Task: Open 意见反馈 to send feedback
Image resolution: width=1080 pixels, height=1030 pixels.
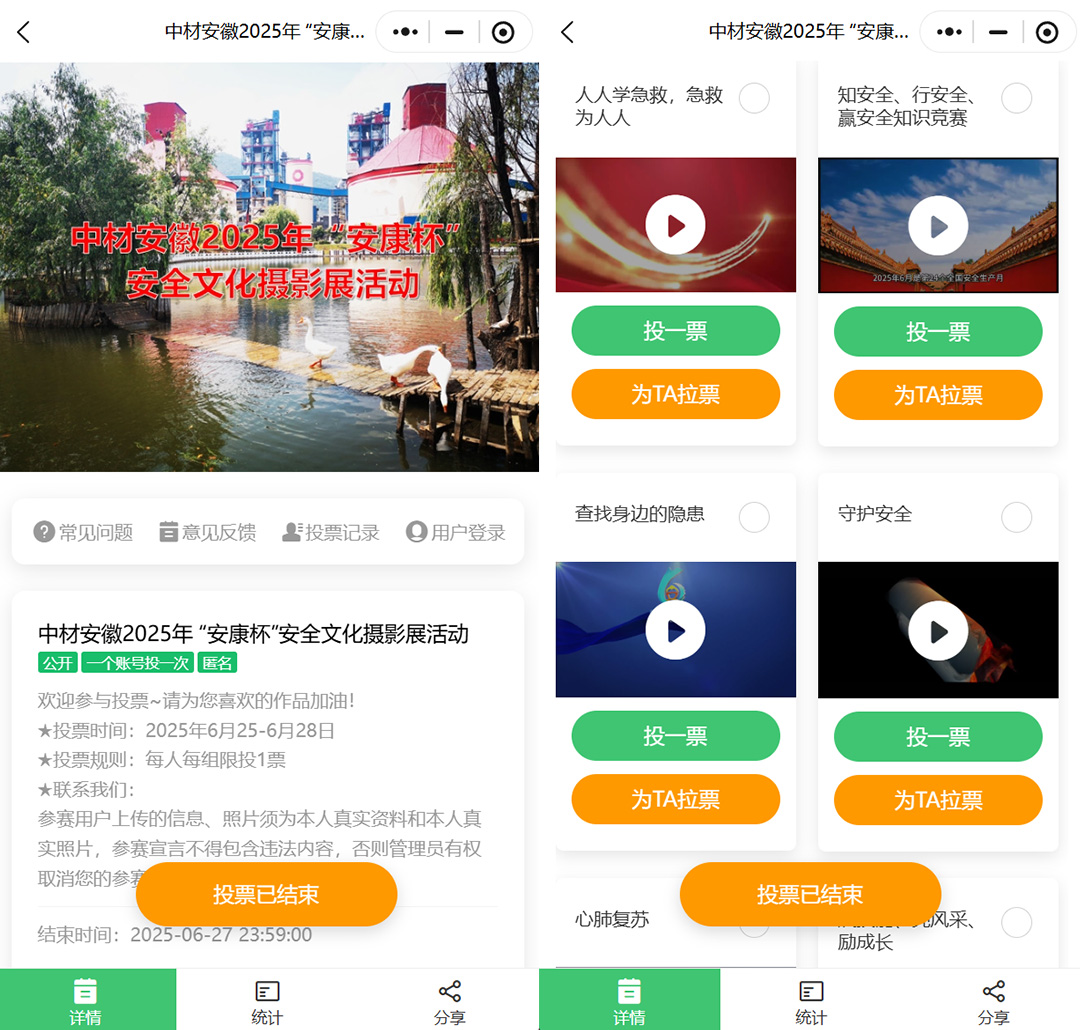Action: coord(208,532)
